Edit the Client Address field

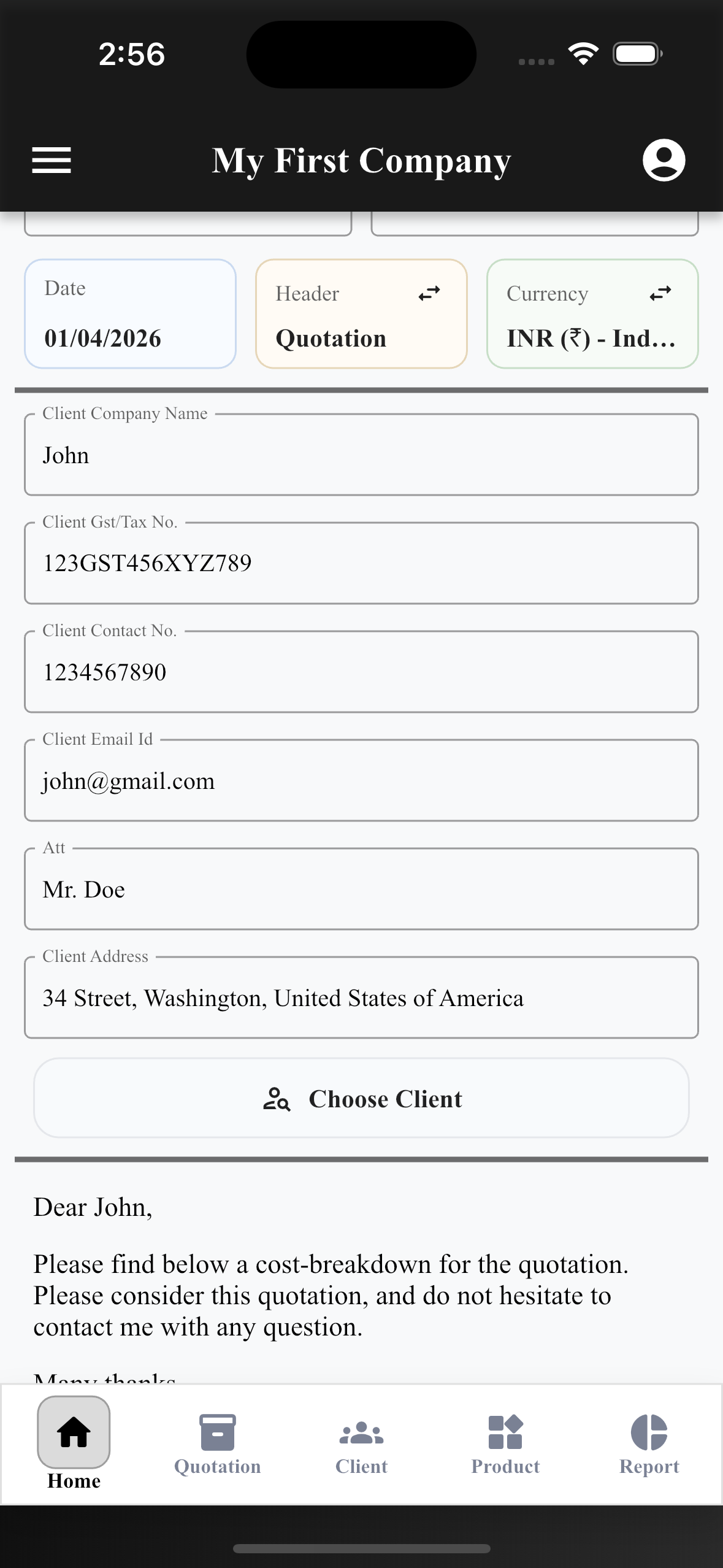361,997
